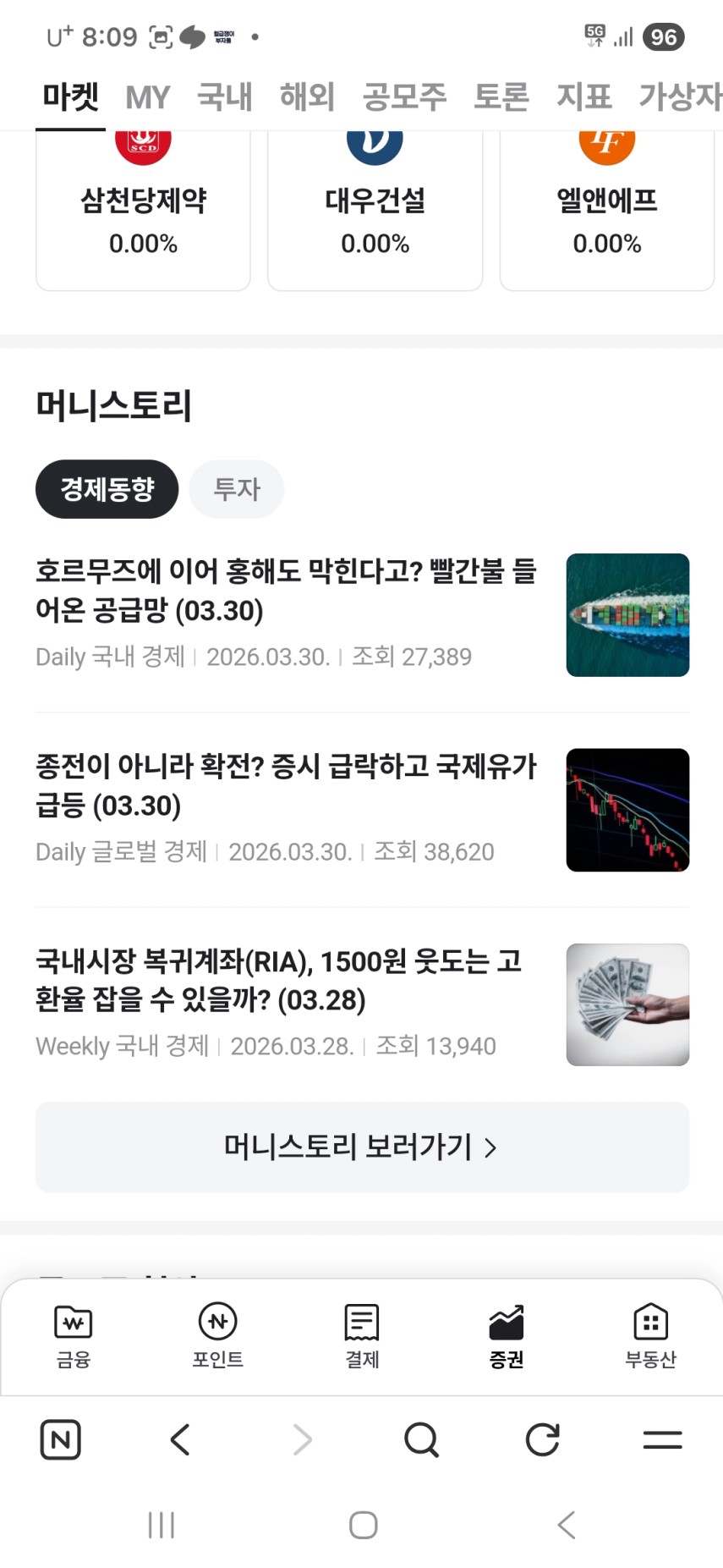
Task: Select the 해외 tab
Action: click(307, 97)
